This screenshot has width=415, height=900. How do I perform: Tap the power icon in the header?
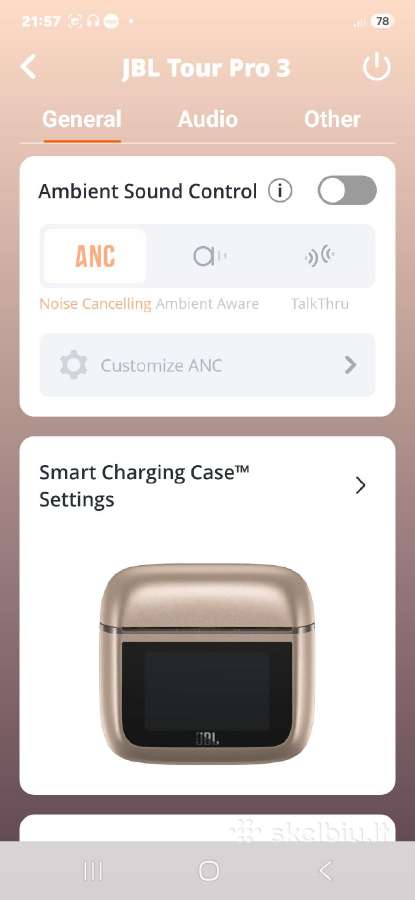tap(377, 68)
